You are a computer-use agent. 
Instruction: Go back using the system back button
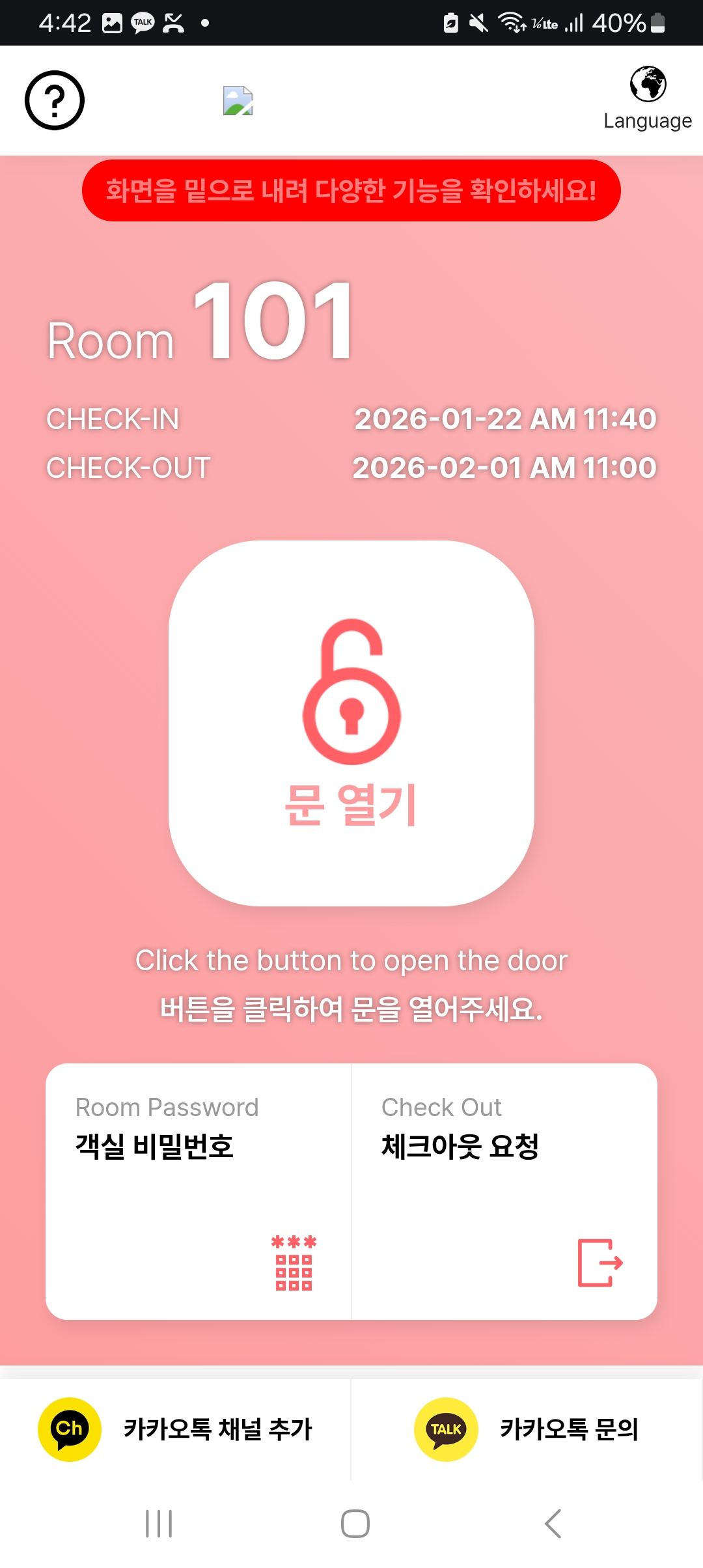pos(553,1524)
